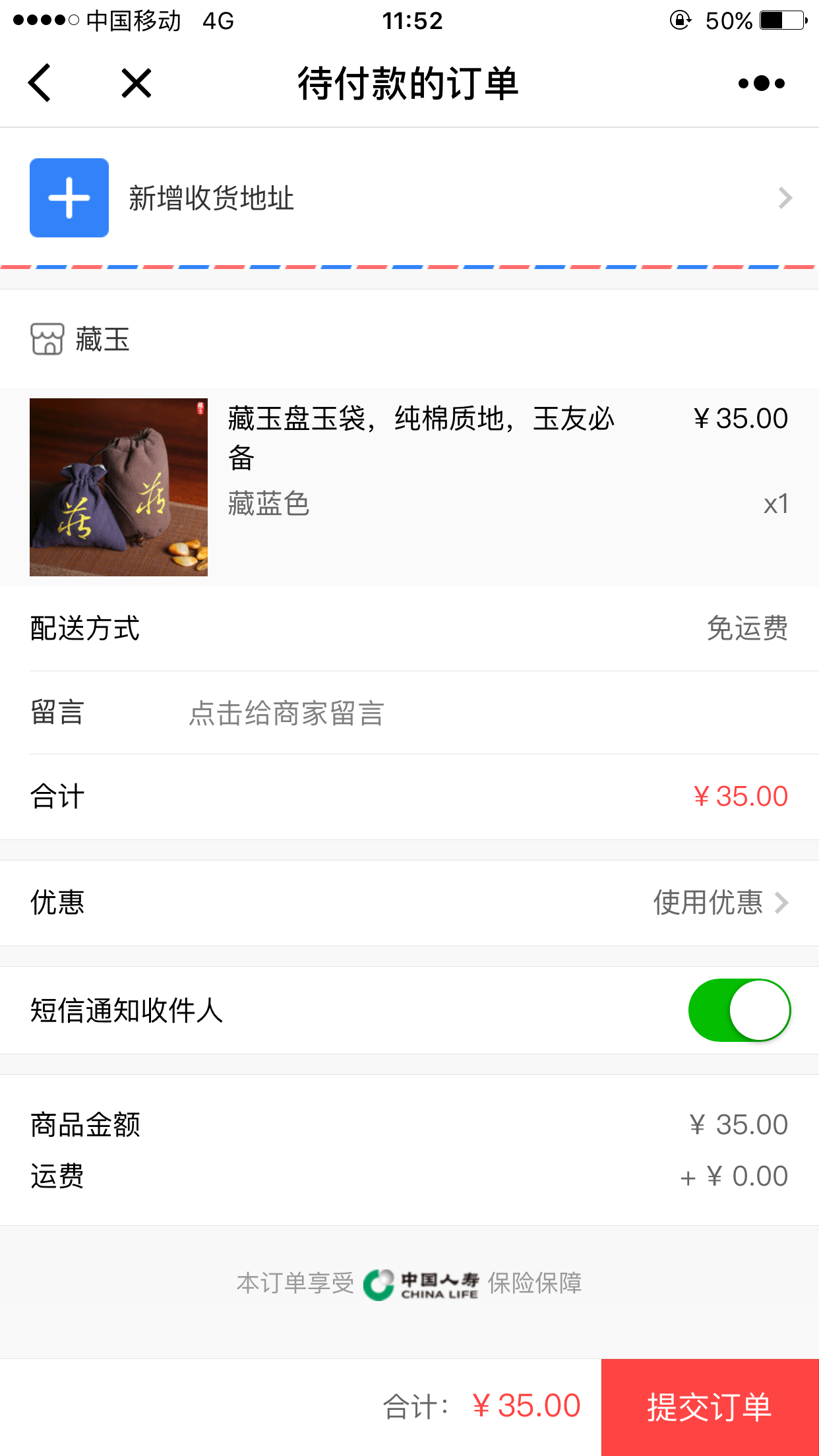Submit the order with 提交订单
Viewport: 819px width, 1456px height.
[x=710, y=1407]
